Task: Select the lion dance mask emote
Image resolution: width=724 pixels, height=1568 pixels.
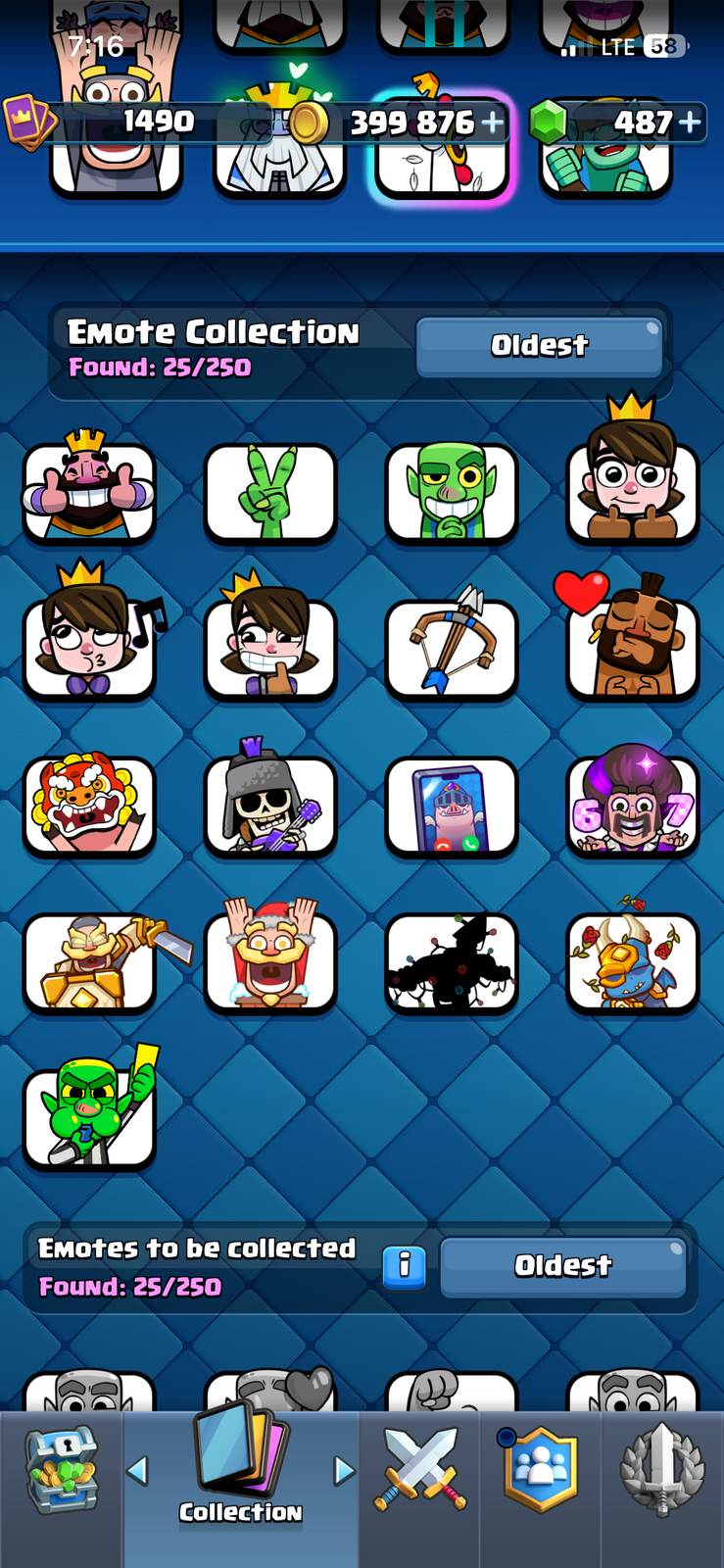Action: [89, 806]
